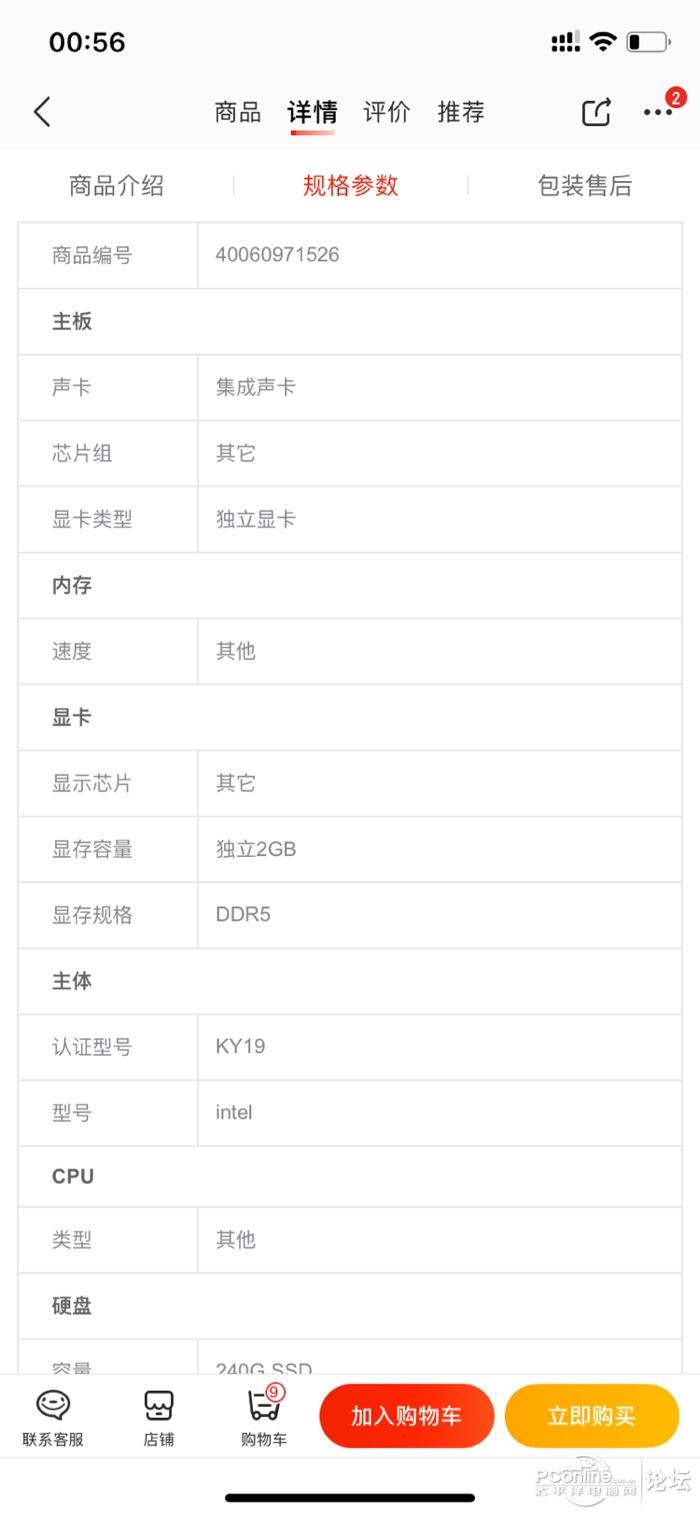The width and height of the screenshot is (700, 1516).
Task: Switch to the 商品 tab
Action: click(x=238, y=112)
